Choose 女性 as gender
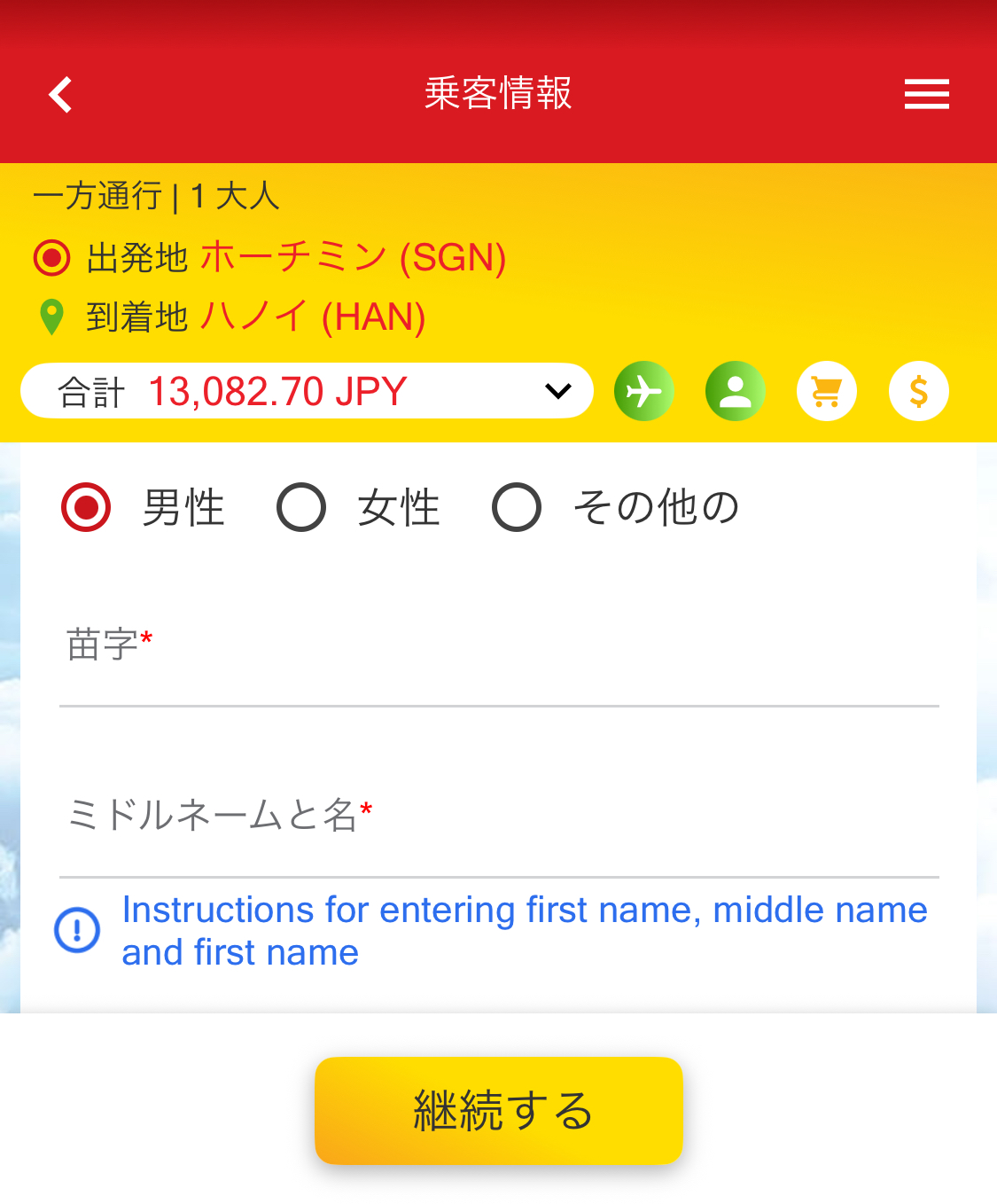This screenshot has width=997, height=1204. coord(302,507)
